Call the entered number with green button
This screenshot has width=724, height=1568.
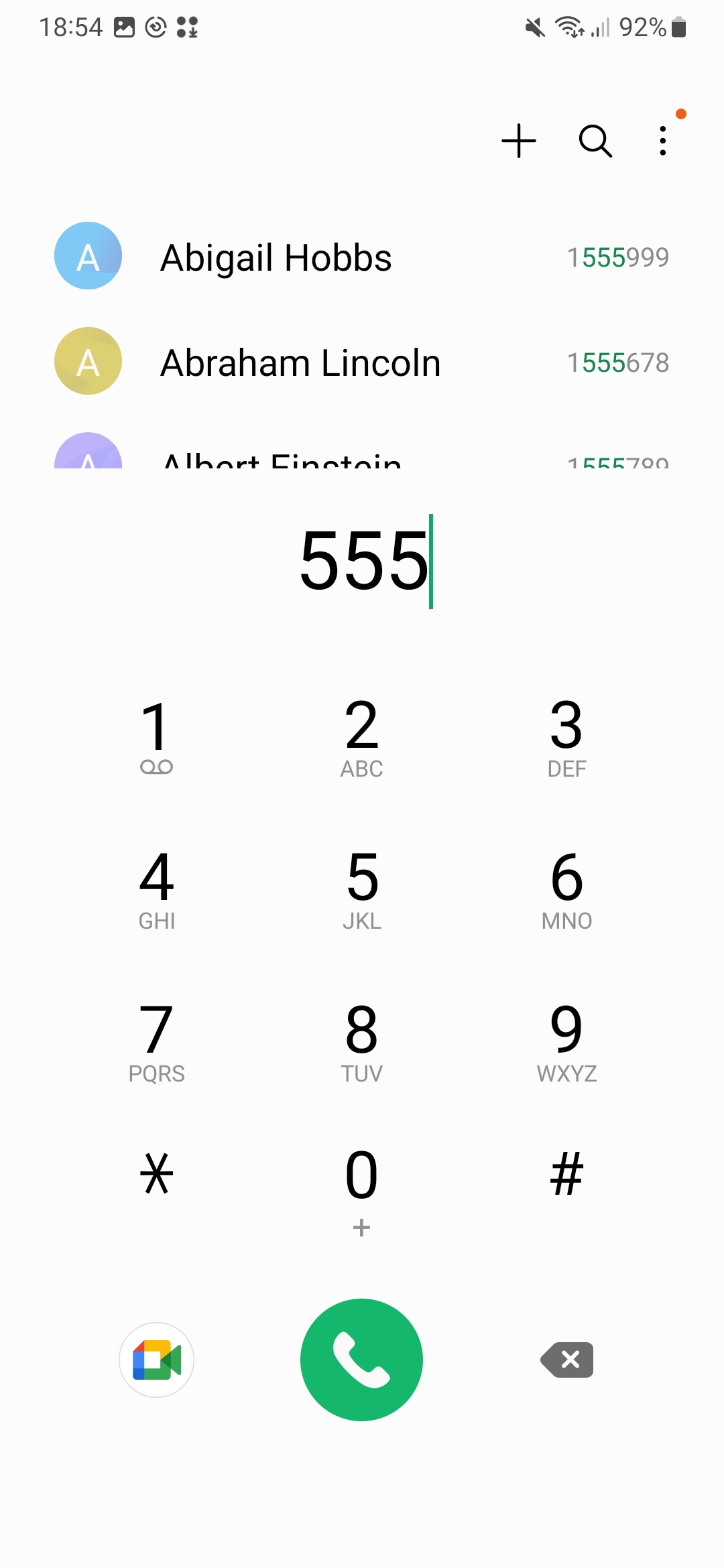pyautogui.click(x=362, y=1360)
